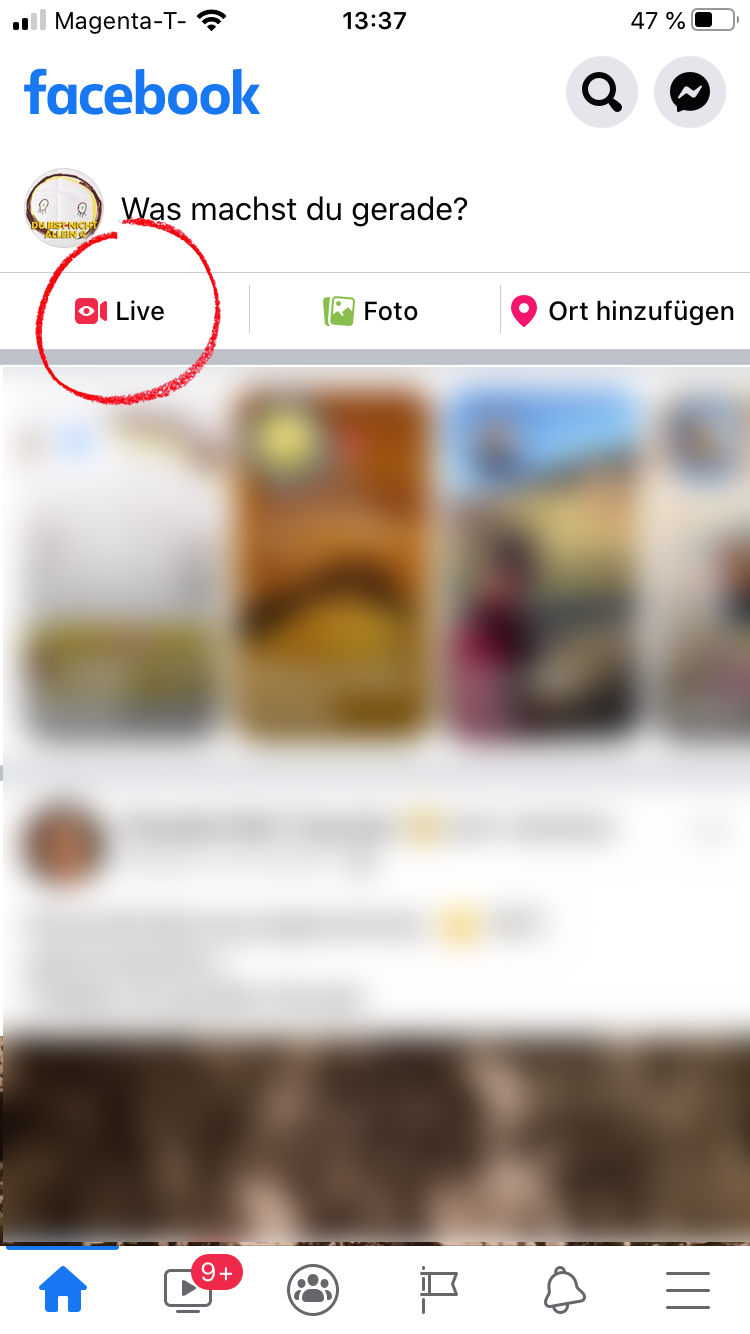Start a Live video

click(120, 311)
